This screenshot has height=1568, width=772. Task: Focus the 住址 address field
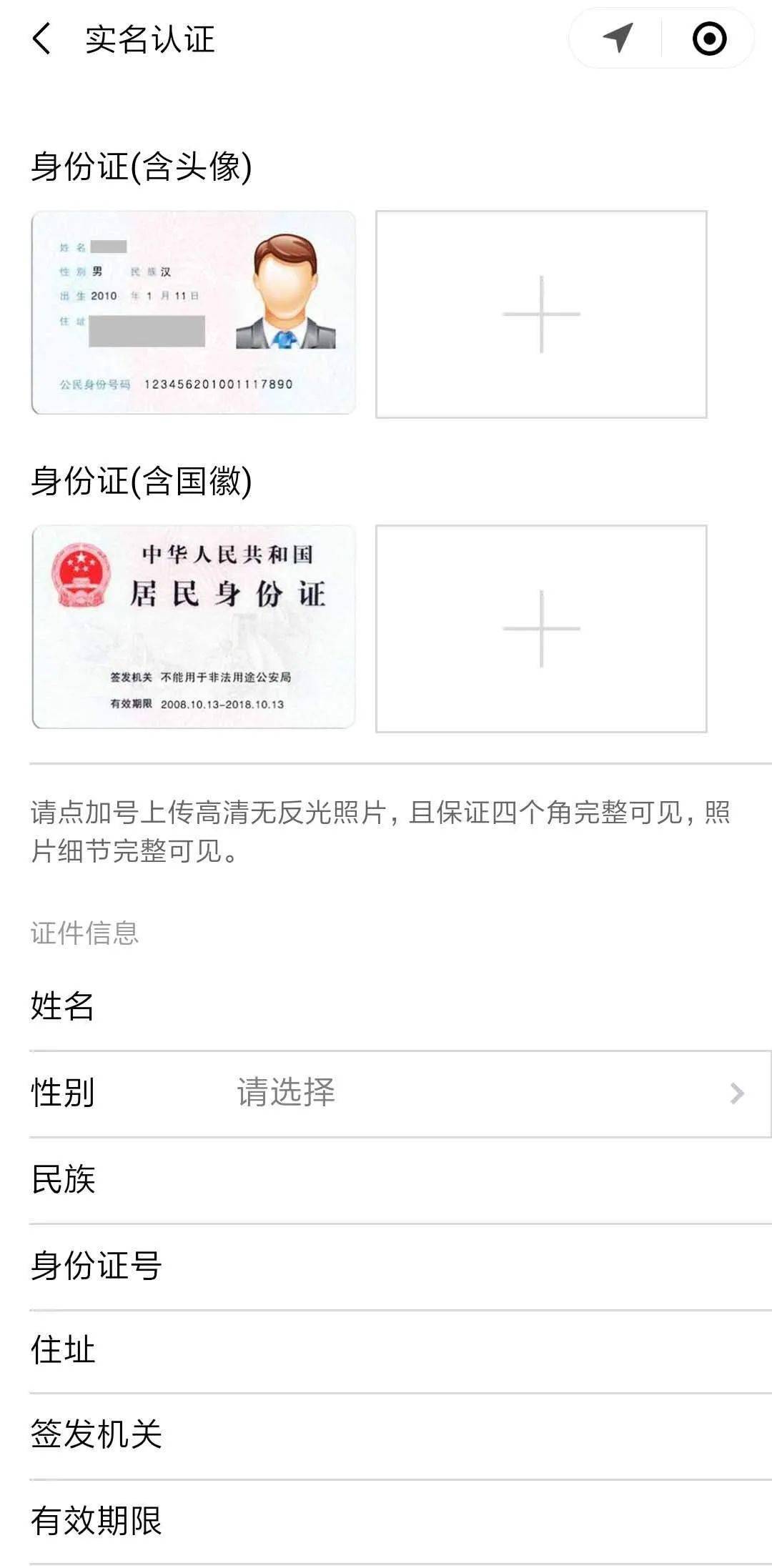429,1351
